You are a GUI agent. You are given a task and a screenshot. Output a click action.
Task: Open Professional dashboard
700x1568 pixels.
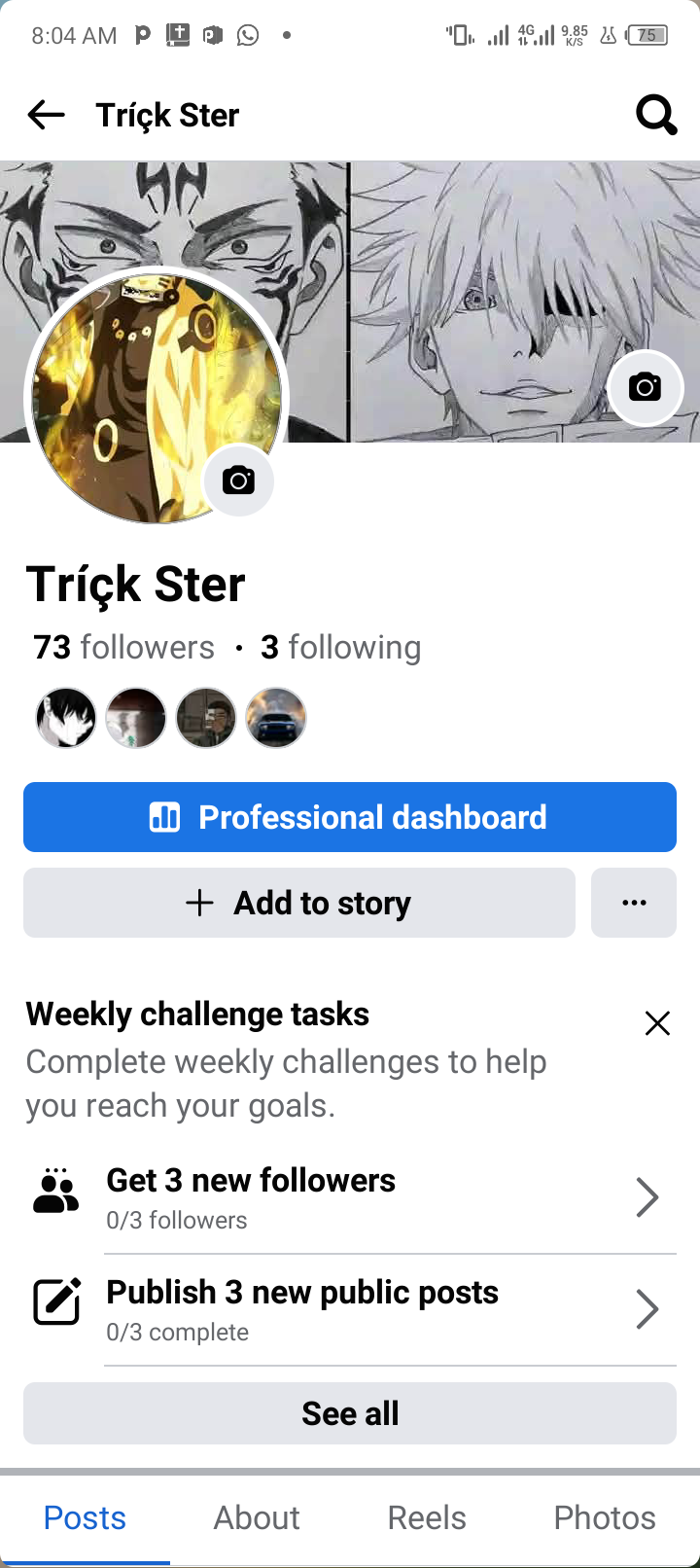click(350, 817)
